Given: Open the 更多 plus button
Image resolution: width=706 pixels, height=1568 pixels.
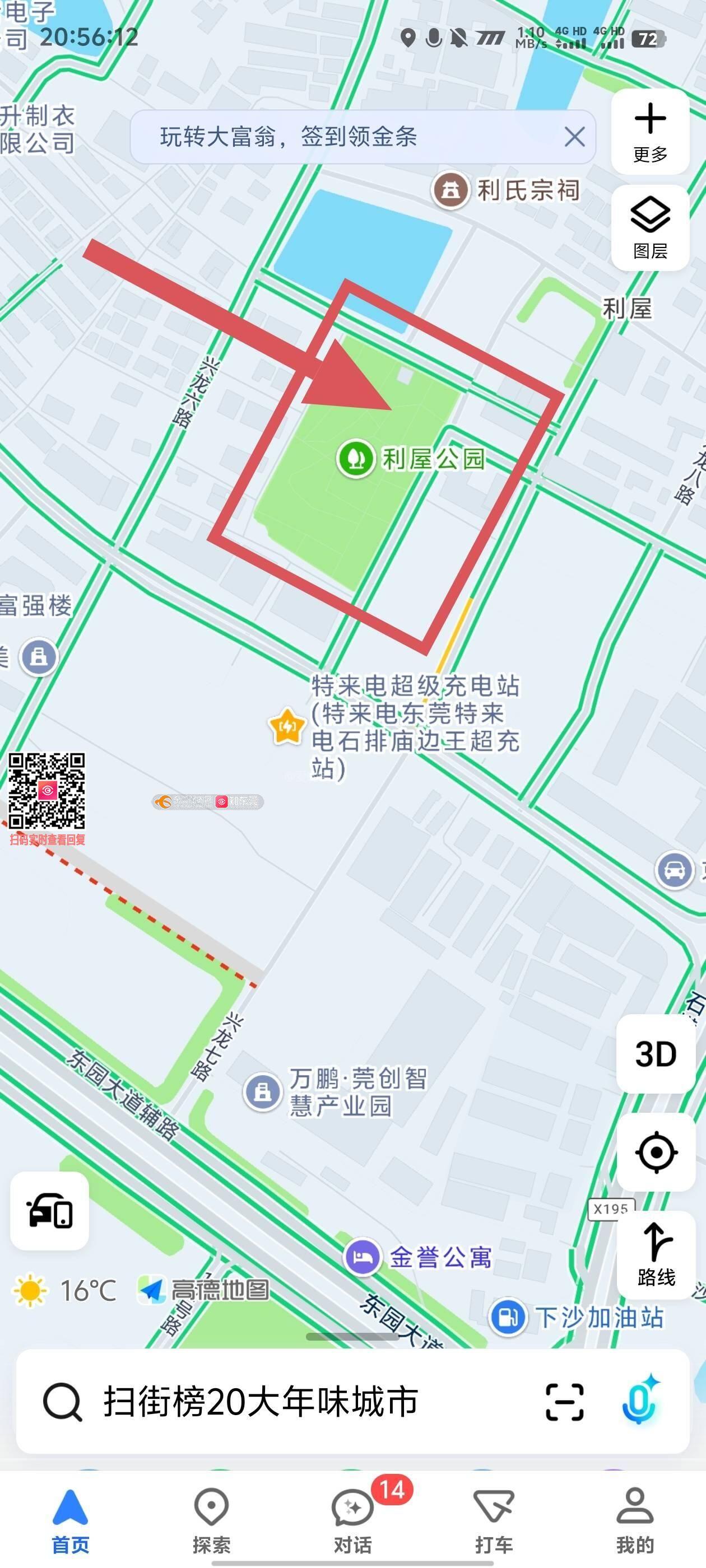Looking at the screenshot, I should pos(650,131).
